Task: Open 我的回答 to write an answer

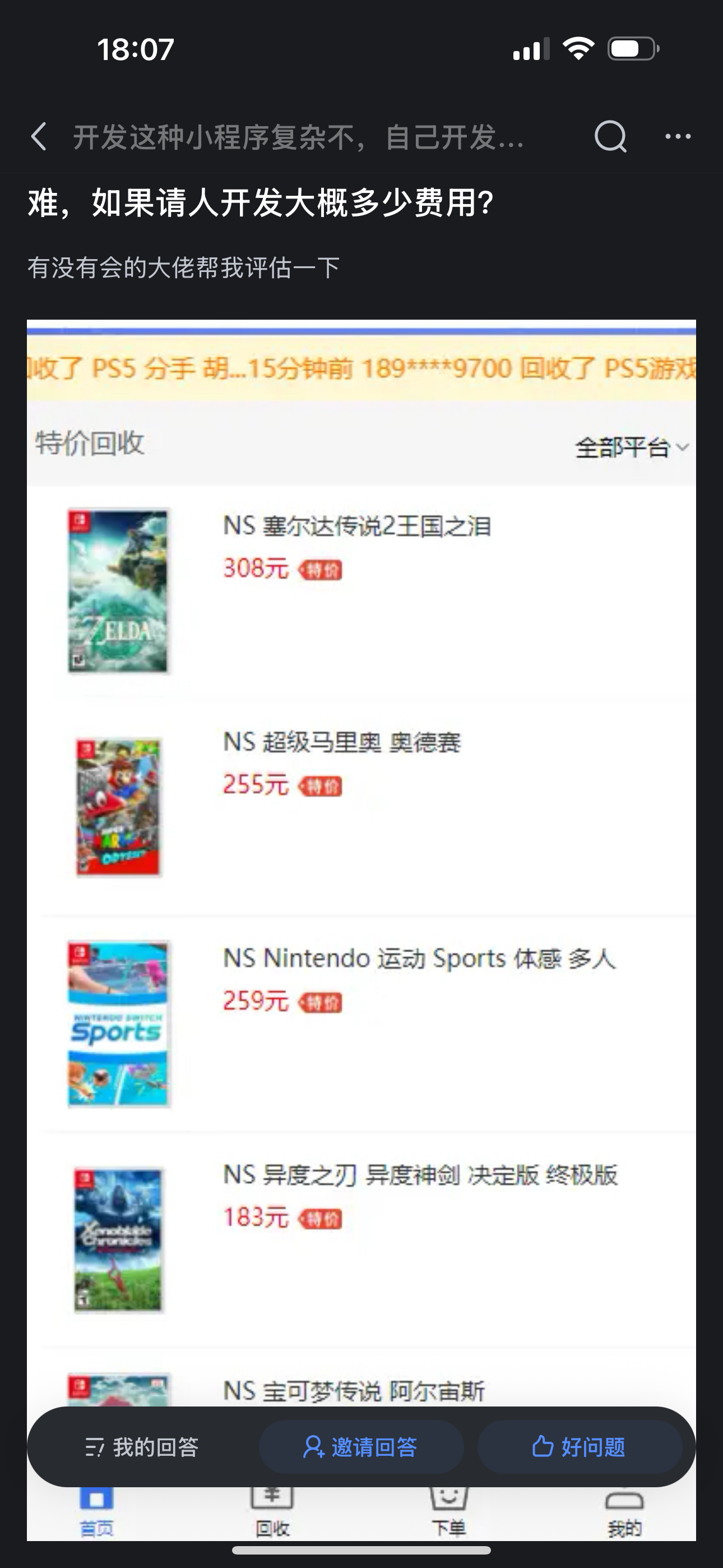Action: [142, 1447]
